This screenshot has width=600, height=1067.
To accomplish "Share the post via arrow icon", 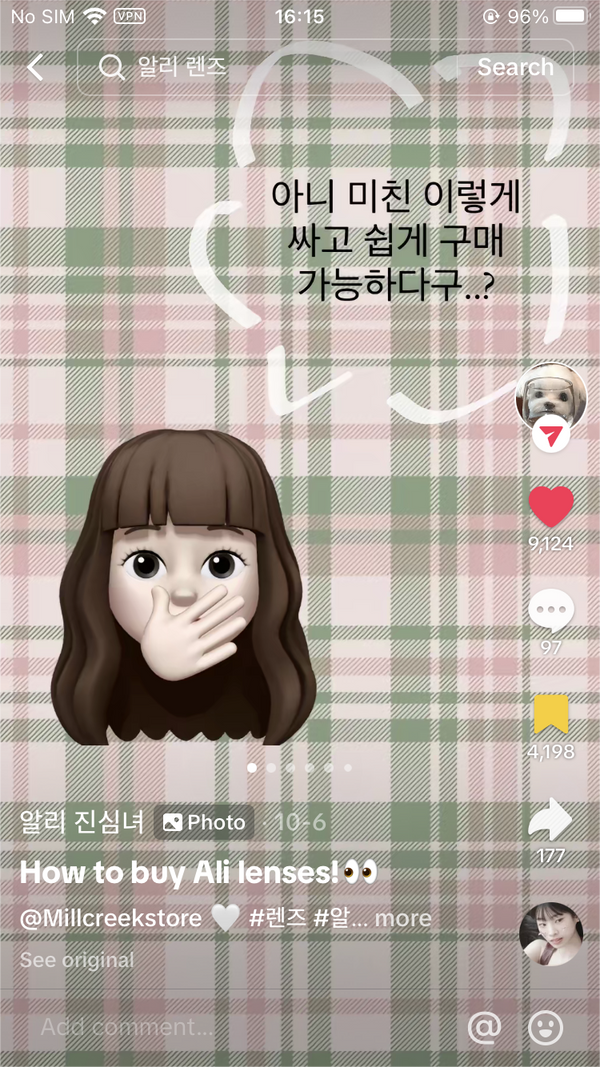I will point(551,819).
